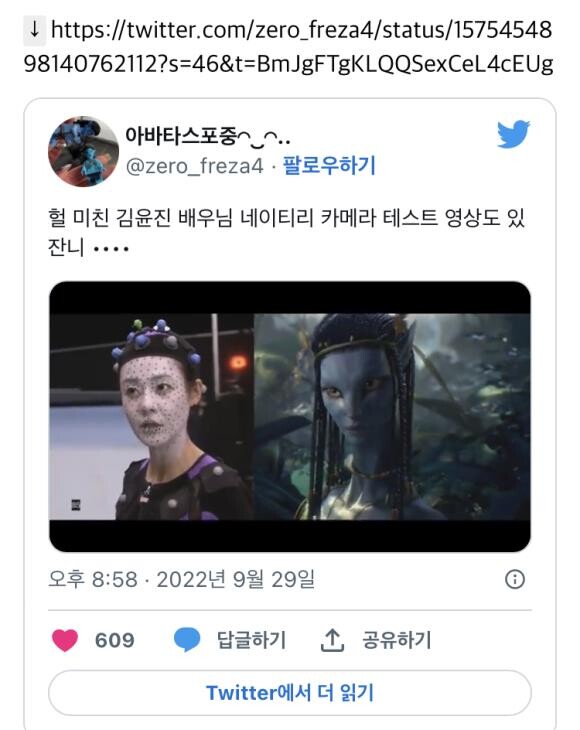Viewport: 580px width, 730px height.
Task: Open the tweet's timestamp 오후 8:58
Action: (182, 580)
